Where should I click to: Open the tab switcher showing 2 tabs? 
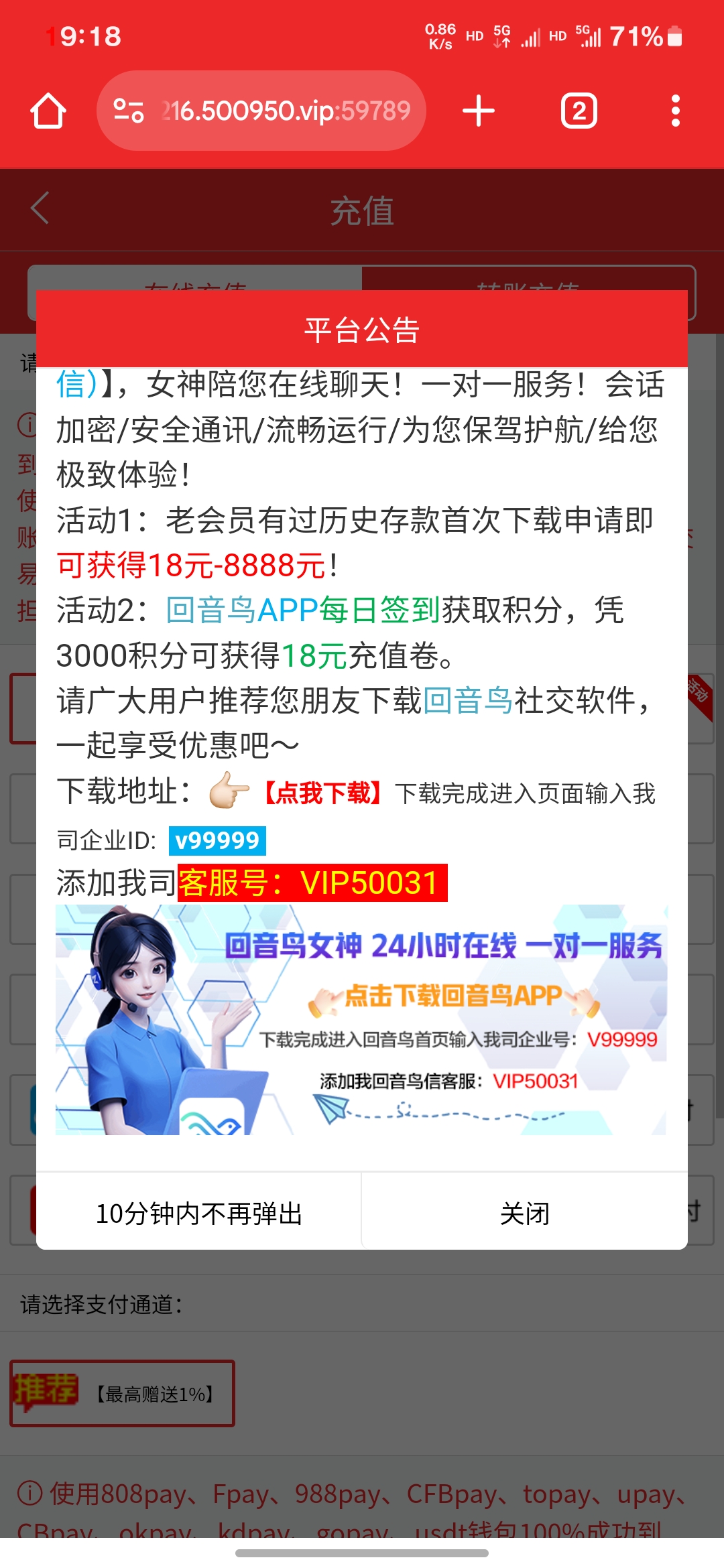click(x=579, y=111)
